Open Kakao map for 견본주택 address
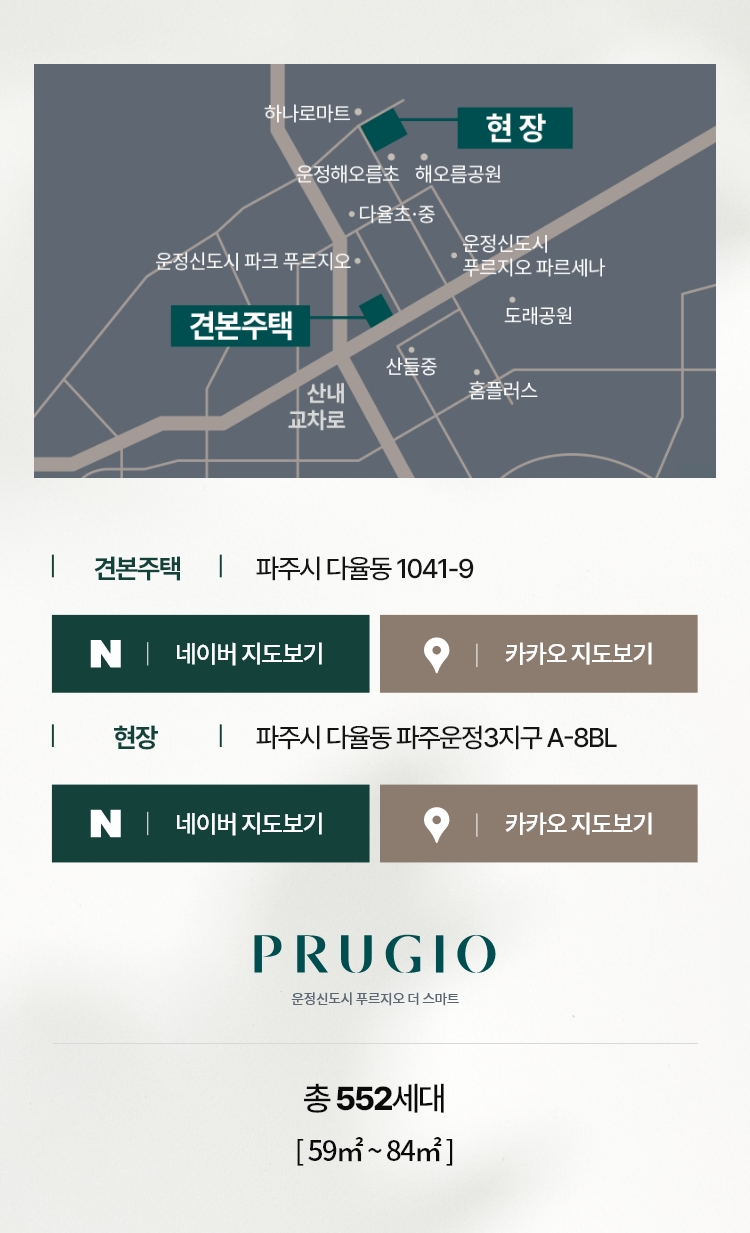Image resolution: width=750 pixels, height=1233 pixels. coord(538,654)
